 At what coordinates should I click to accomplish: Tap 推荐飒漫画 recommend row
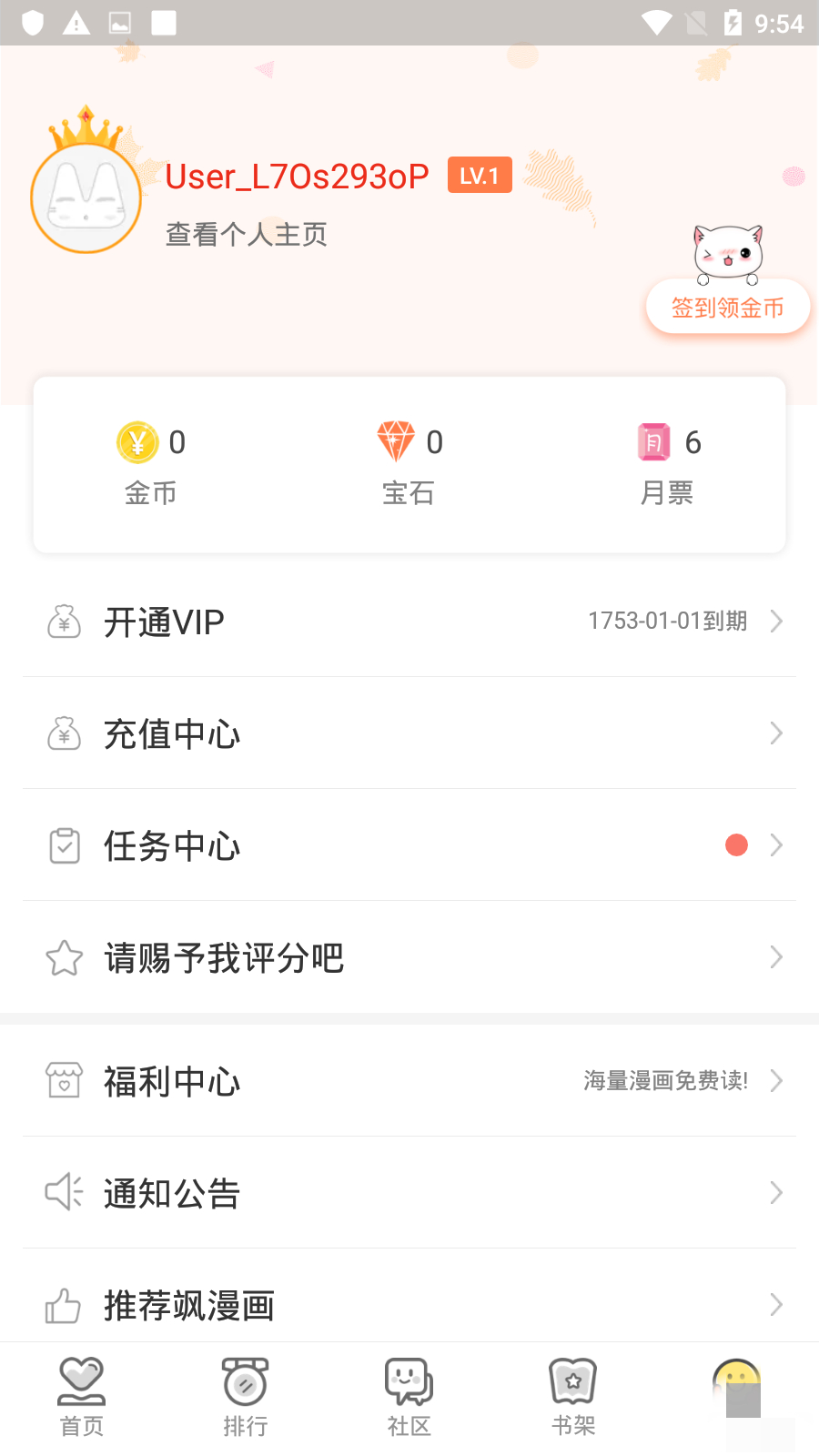point(409,1303)
